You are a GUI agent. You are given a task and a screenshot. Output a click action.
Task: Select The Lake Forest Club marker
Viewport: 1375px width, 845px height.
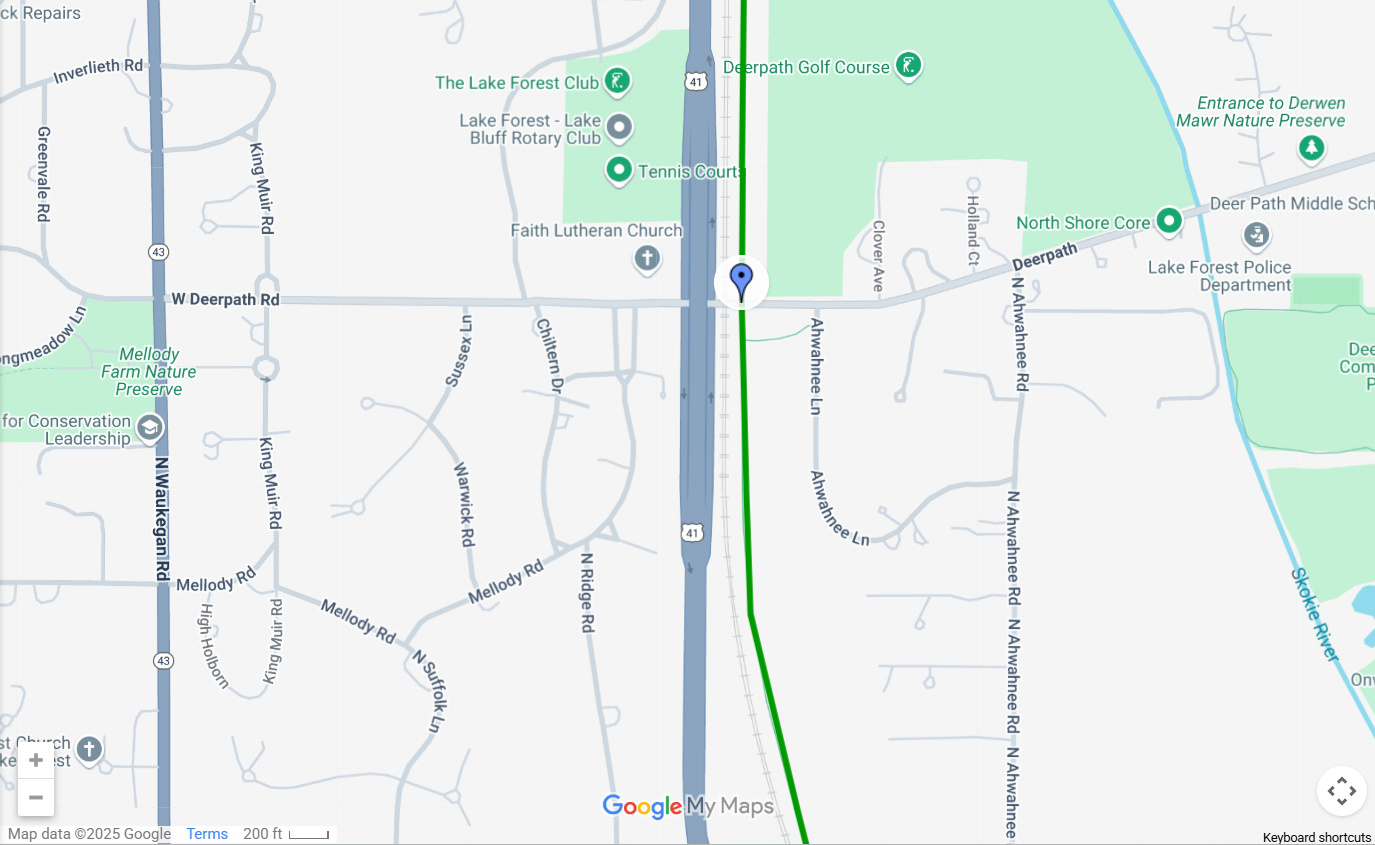click(x=619, y=82)
